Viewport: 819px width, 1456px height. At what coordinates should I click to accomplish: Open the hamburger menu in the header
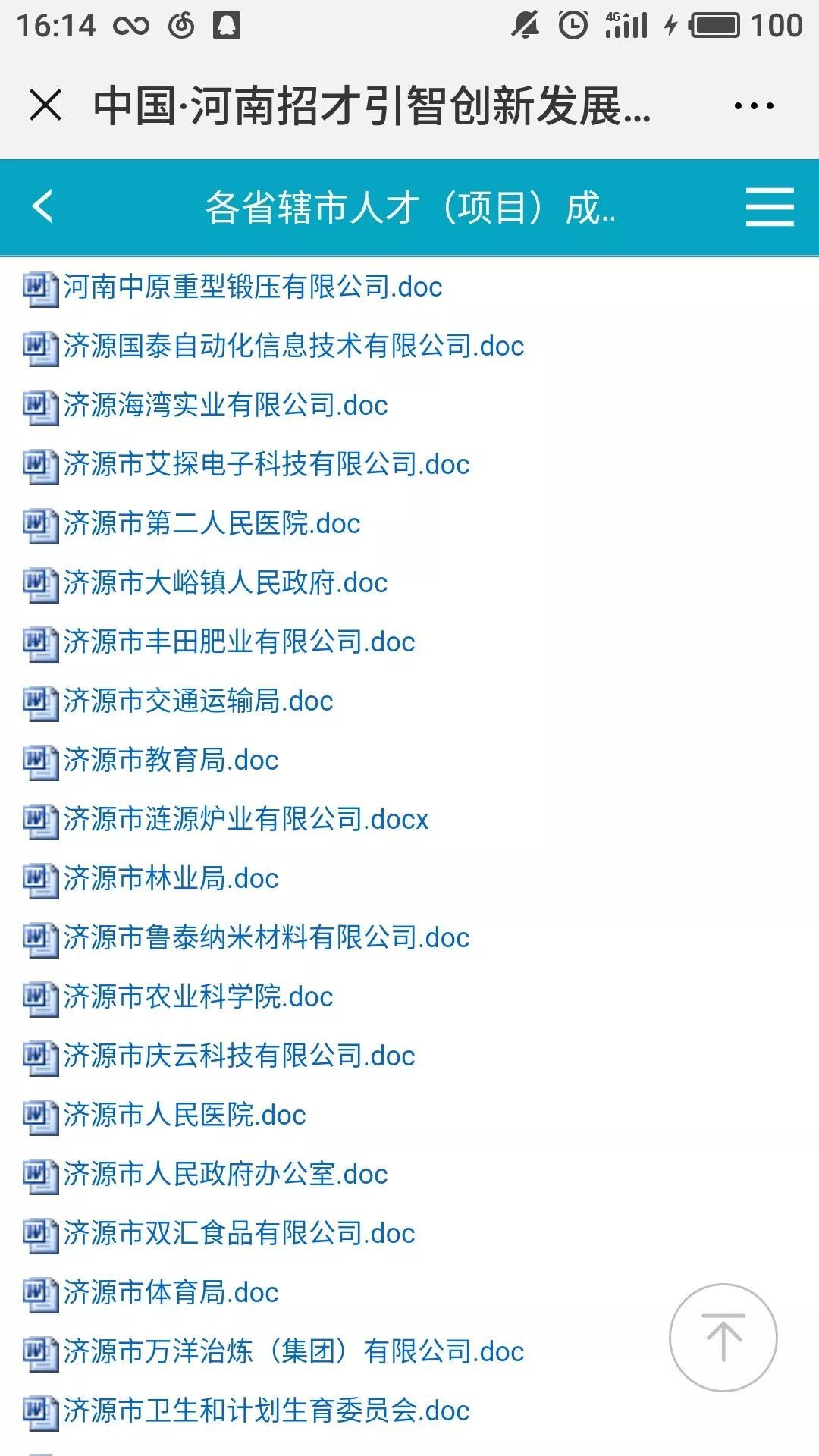click(769, 206)
